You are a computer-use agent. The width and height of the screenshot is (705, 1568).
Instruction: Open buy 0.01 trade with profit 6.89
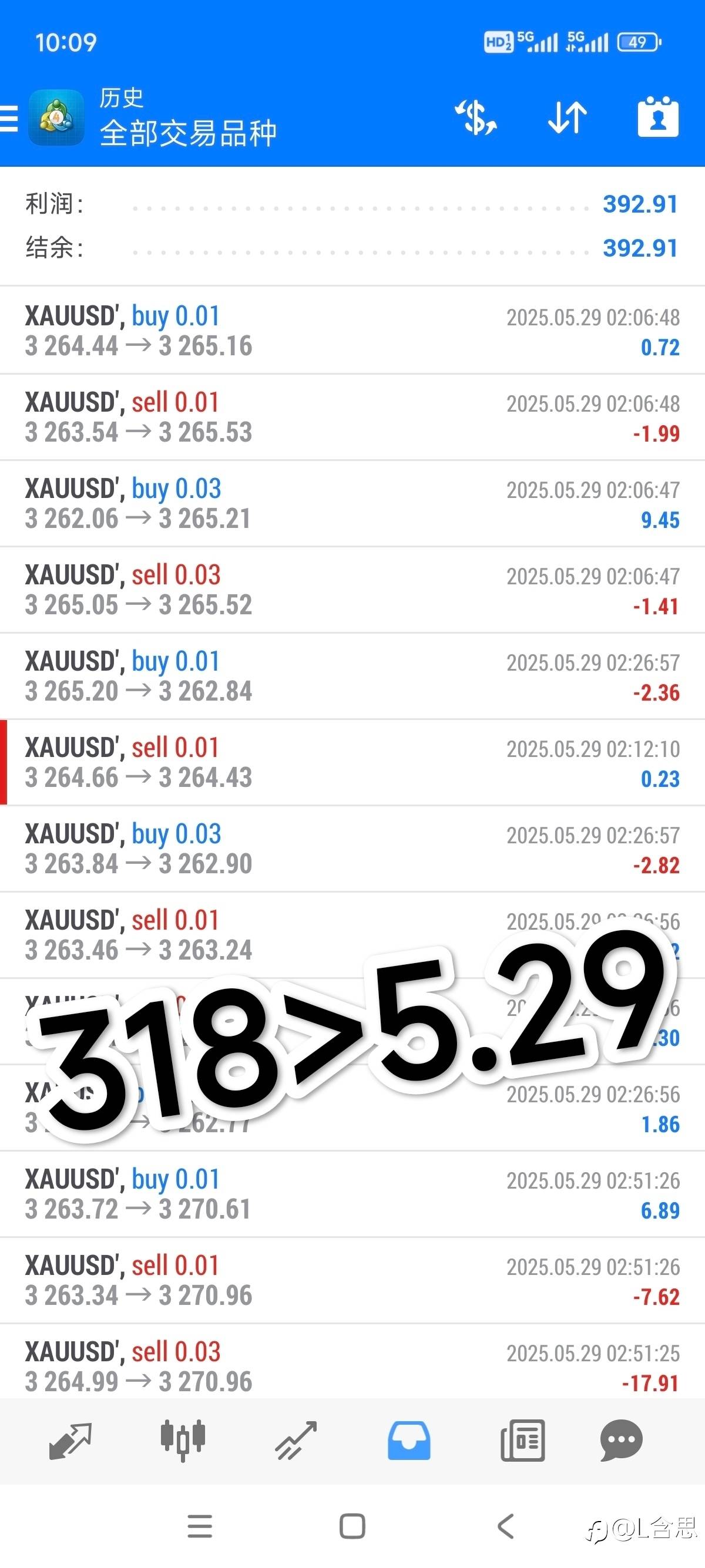click(x=352, y=1195)
